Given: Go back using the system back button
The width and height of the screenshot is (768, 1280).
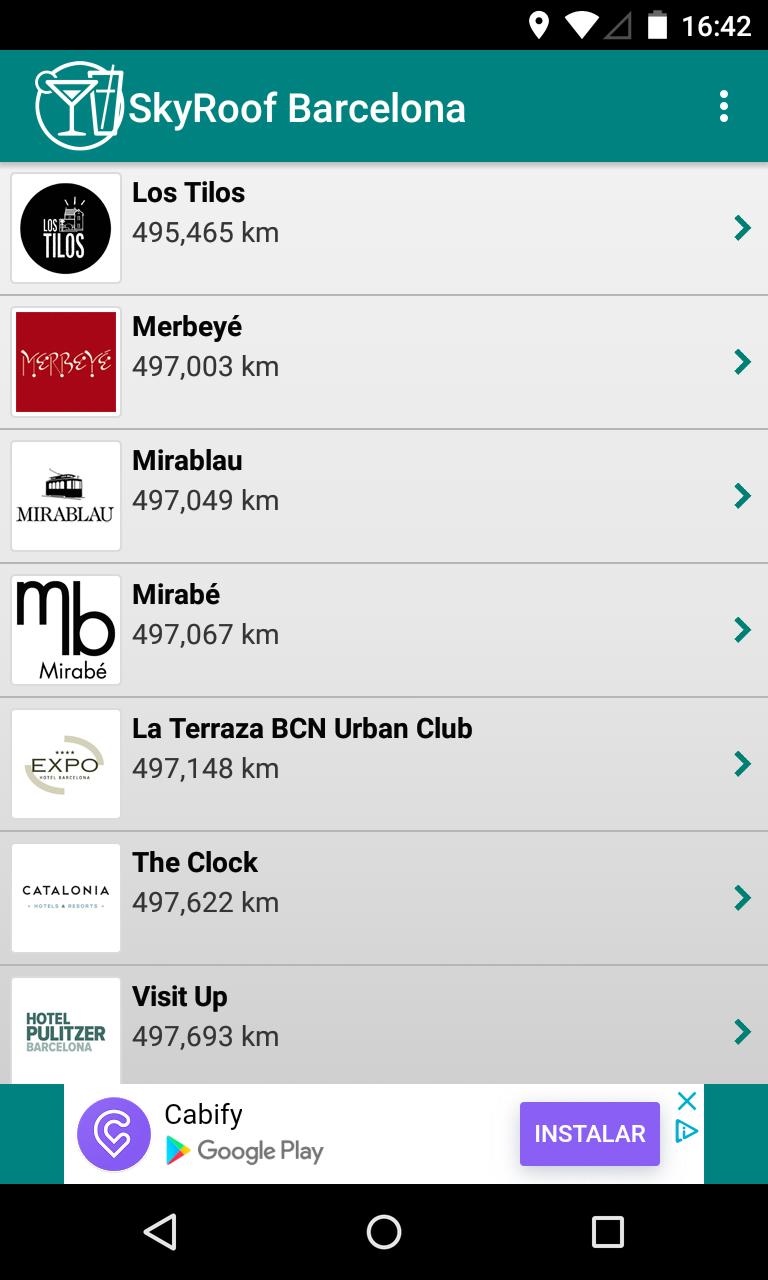Looking at the screenshot, I should (x=160, y=1232).
